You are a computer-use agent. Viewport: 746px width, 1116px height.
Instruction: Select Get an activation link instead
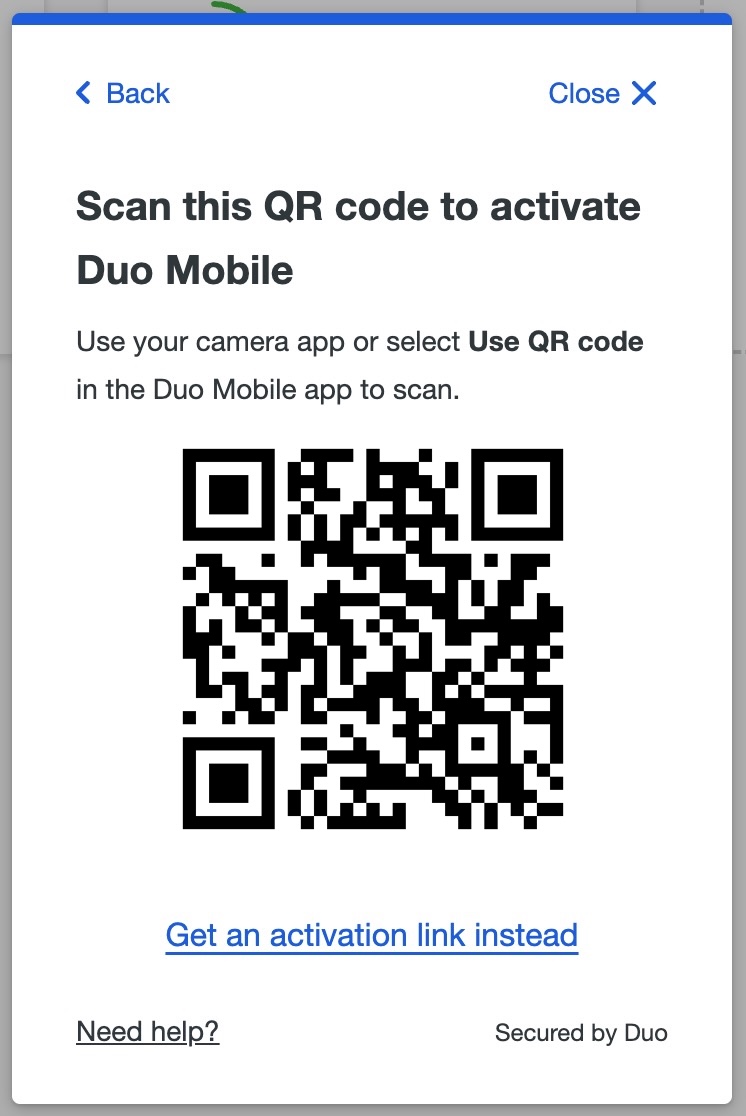click(372, 935)
